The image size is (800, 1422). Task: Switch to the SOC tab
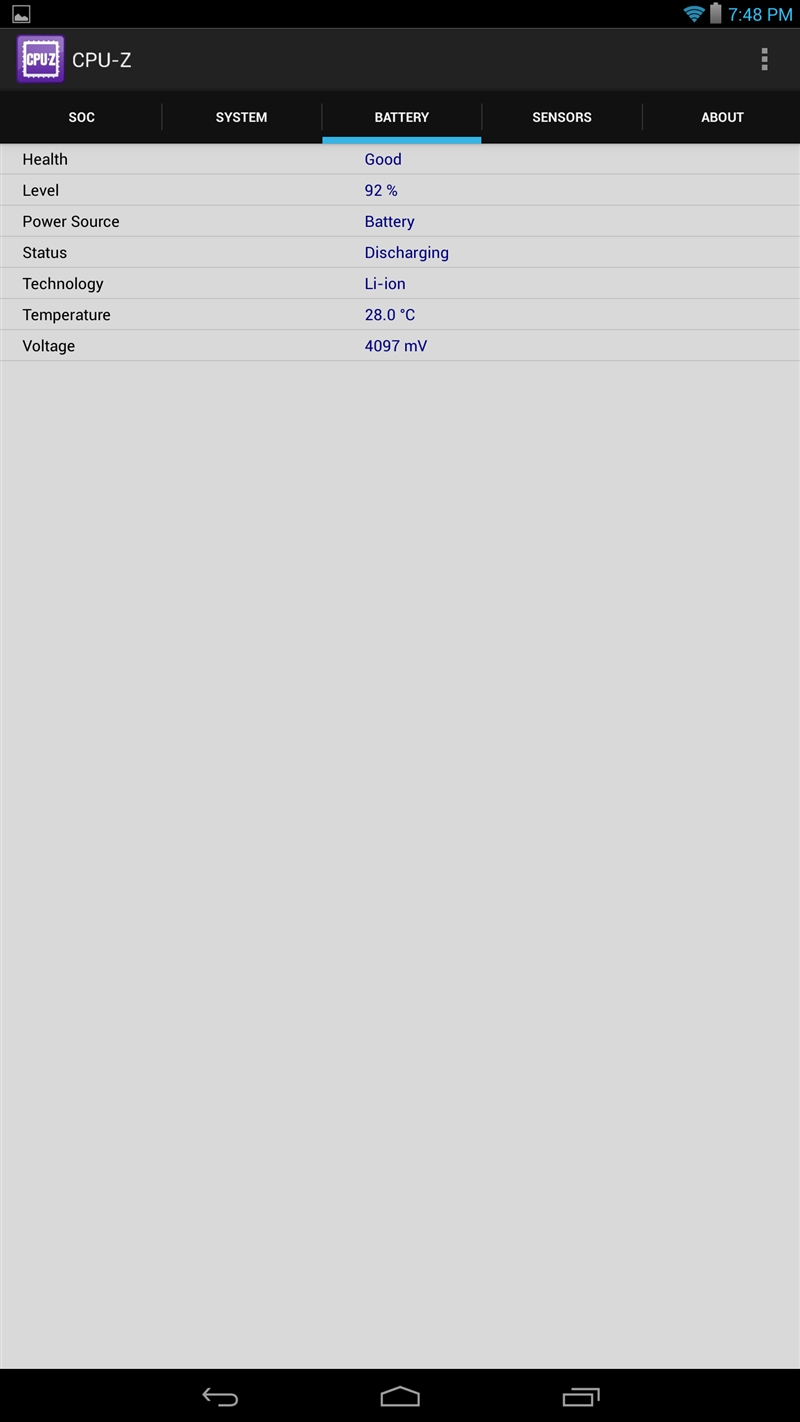coord(81,117)
